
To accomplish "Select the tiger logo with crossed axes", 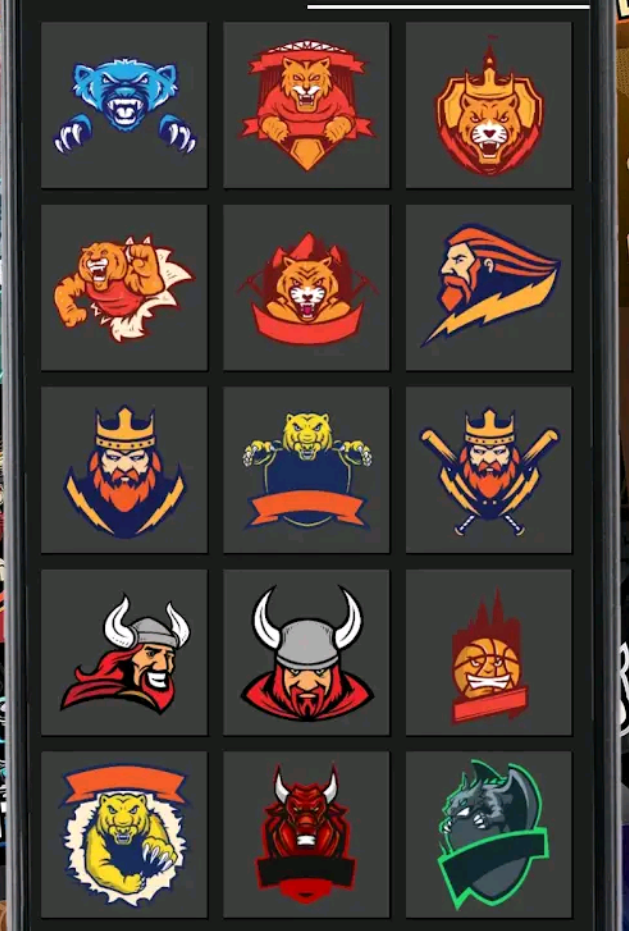I will tap(306, 288).
